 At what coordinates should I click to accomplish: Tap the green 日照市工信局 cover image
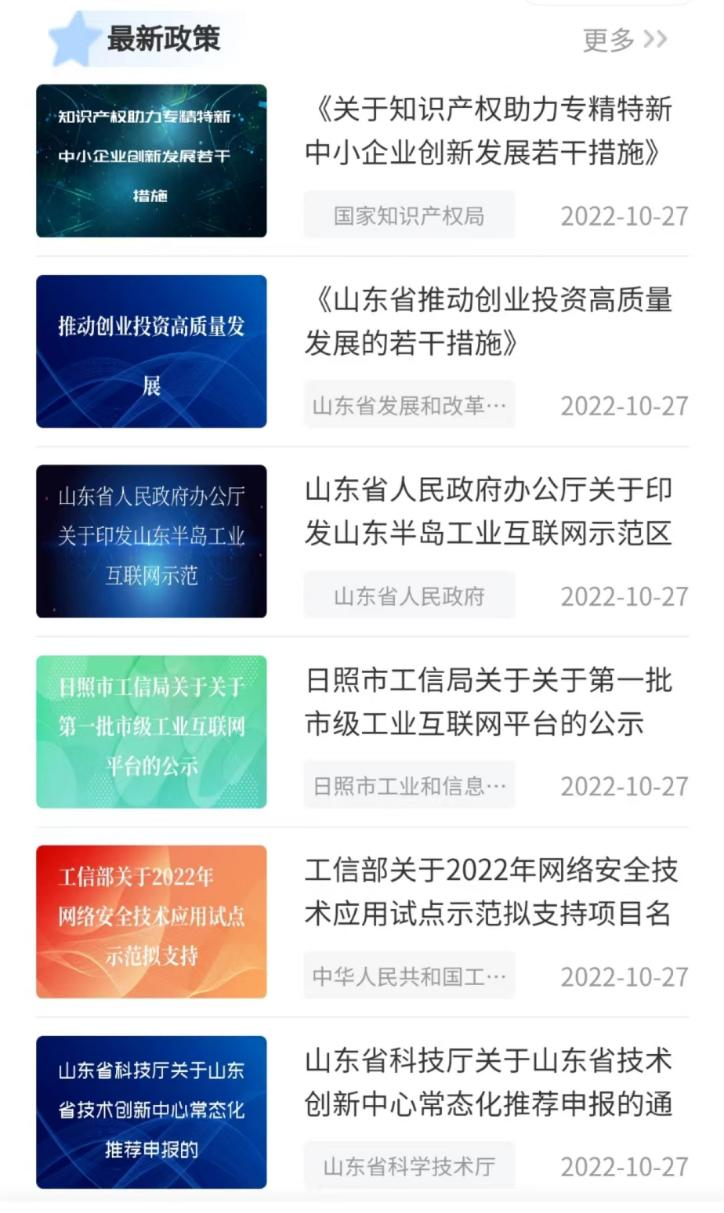click(152, 731)
